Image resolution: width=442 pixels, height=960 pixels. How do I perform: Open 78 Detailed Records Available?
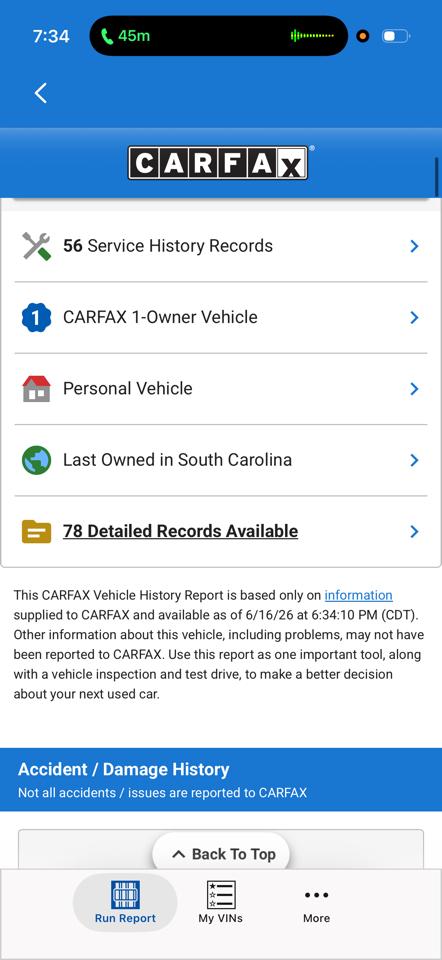tap(221, 531)
